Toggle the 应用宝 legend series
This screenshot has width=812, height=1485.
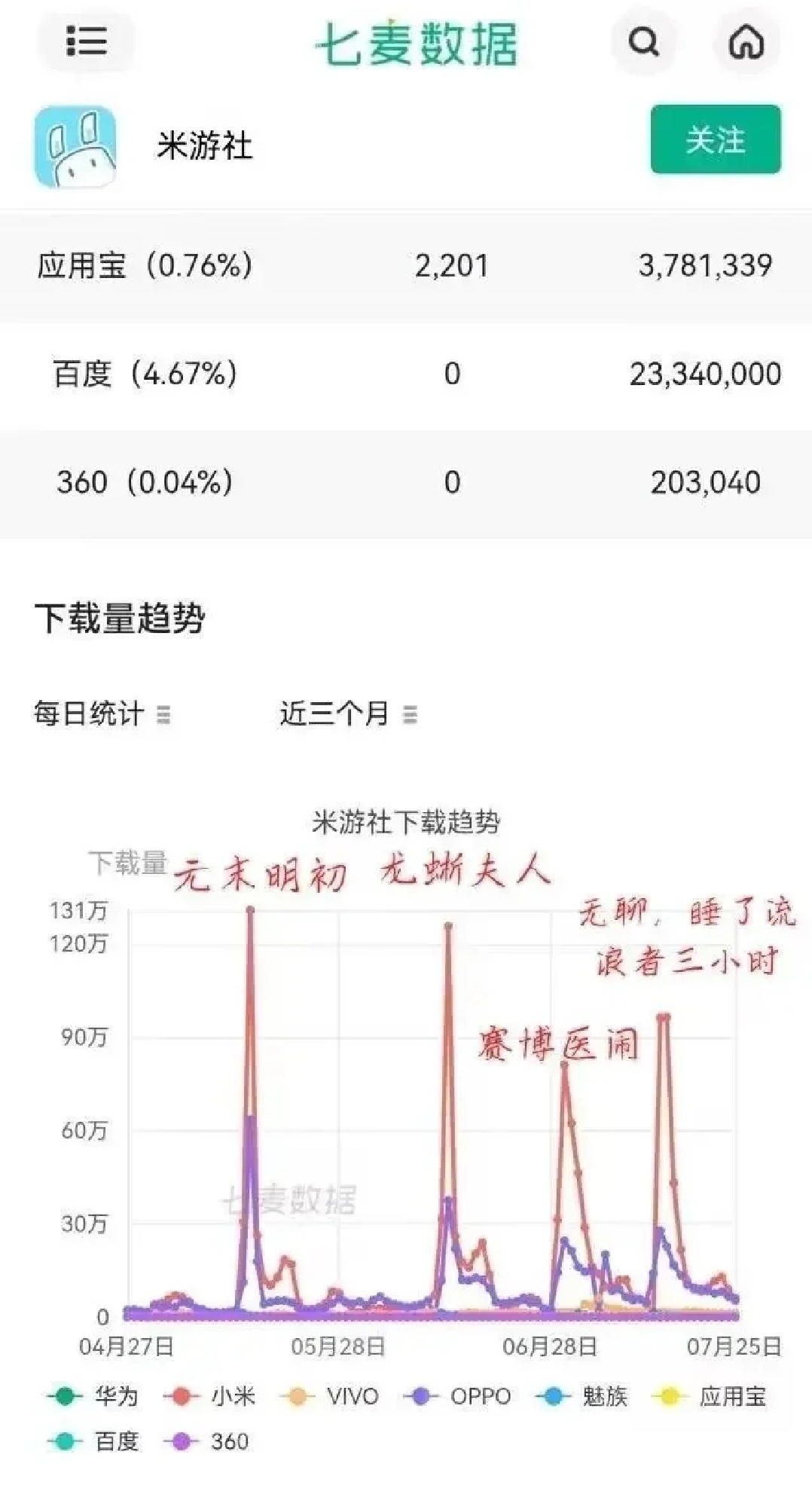point(710,1395)
